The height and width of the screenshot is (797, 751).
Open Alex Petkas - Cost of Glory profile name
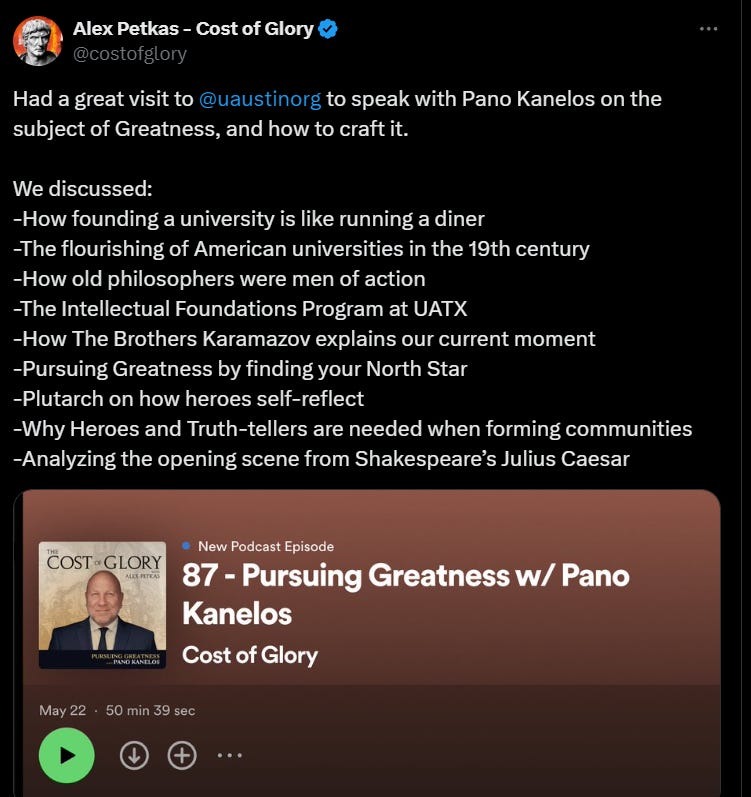click(193, 28)
